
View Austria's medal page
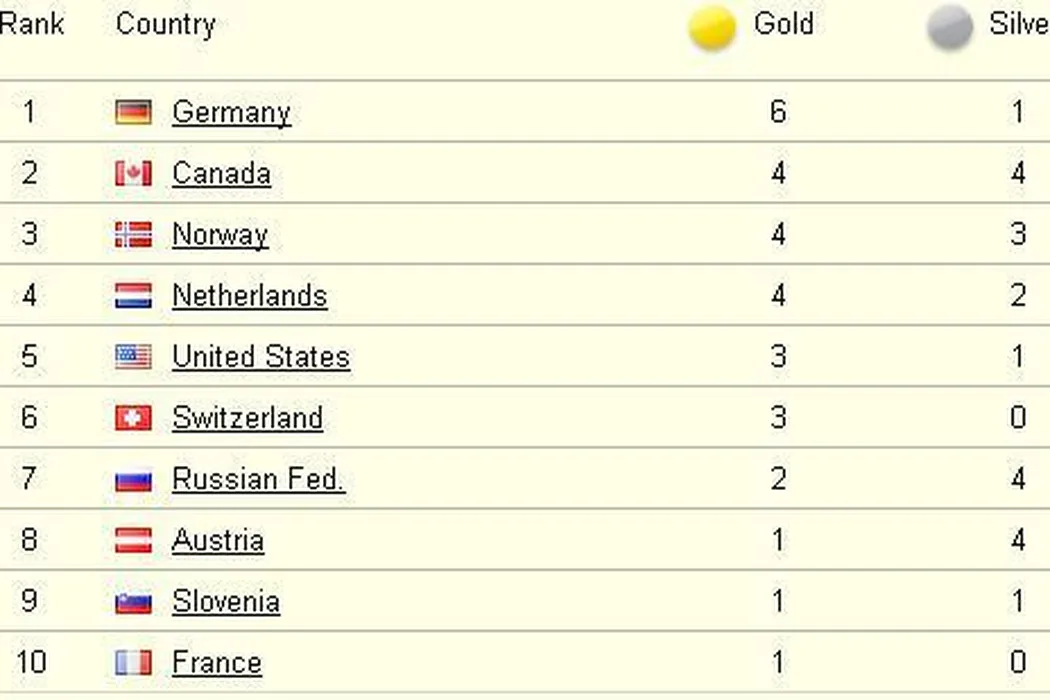point(218,540)
